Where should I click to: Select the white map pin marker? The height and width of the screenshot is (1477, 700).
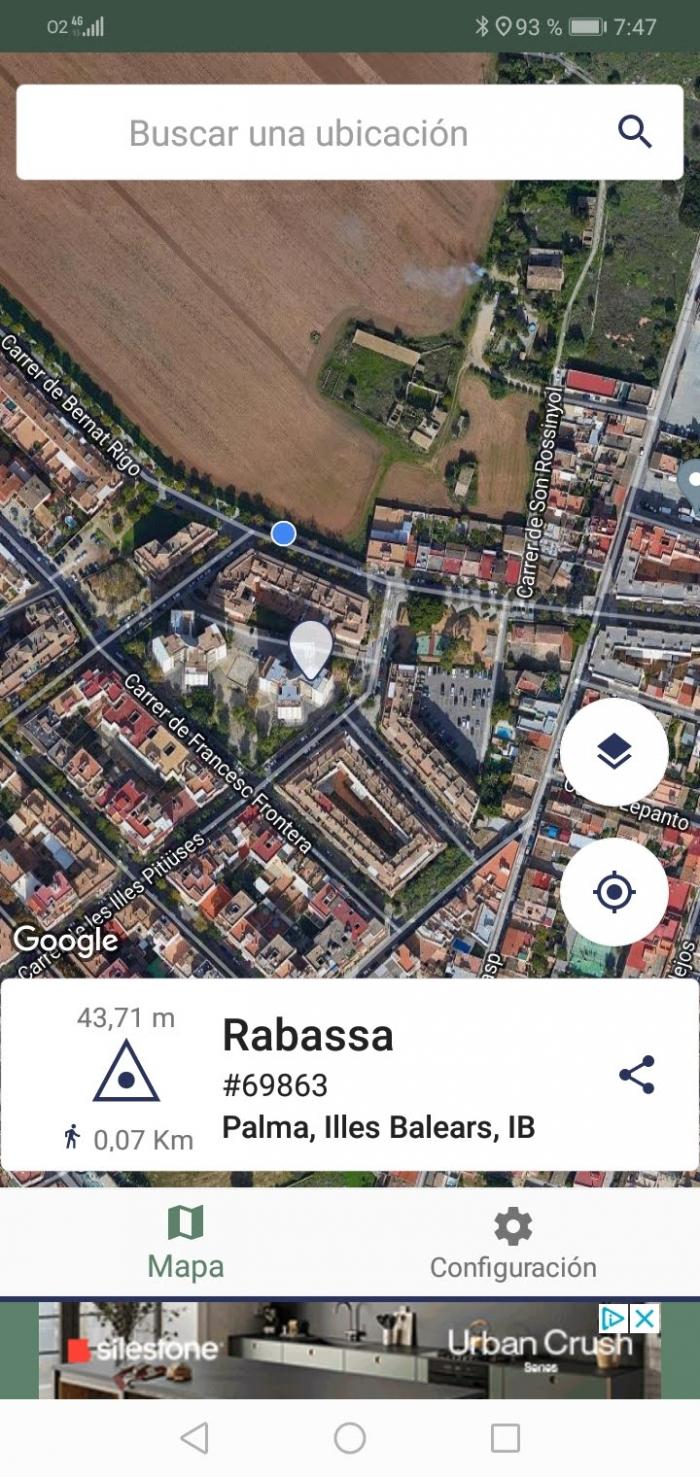click(x=311, y=649)
